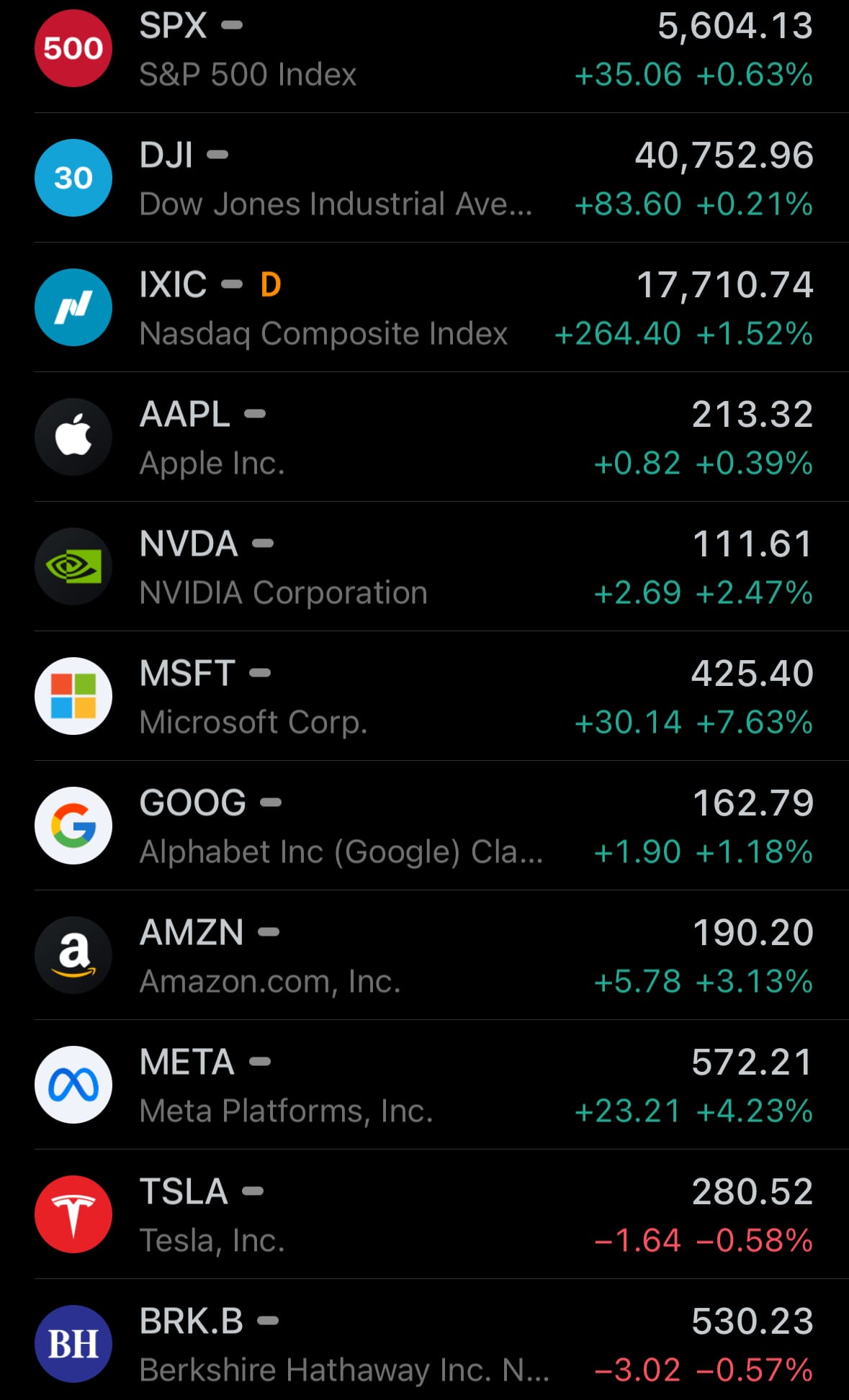View the IXIC Nasdaq Composite Index

(x=424, y=307)
